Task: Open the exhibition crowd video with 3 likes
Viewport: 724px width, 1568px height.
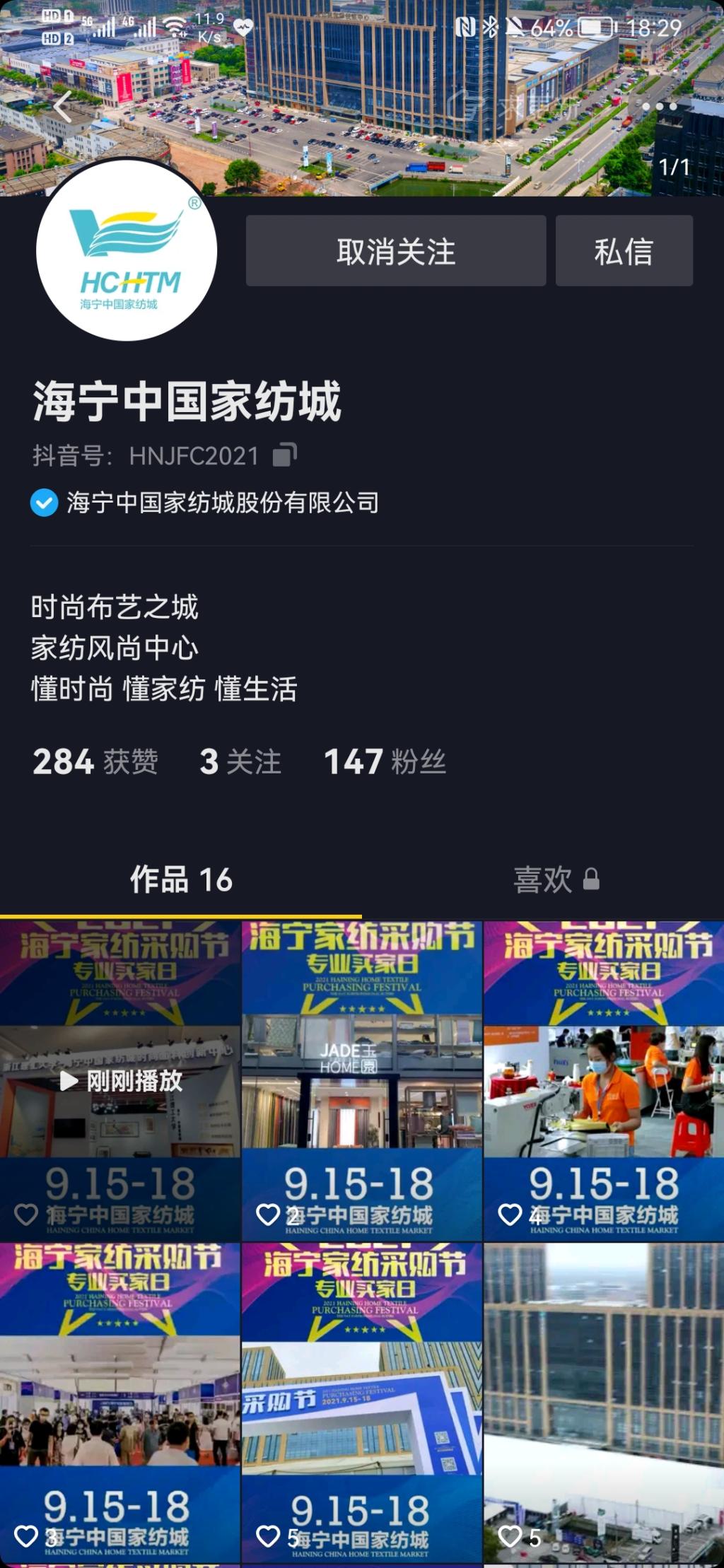Action: (x=120, y=1403)
